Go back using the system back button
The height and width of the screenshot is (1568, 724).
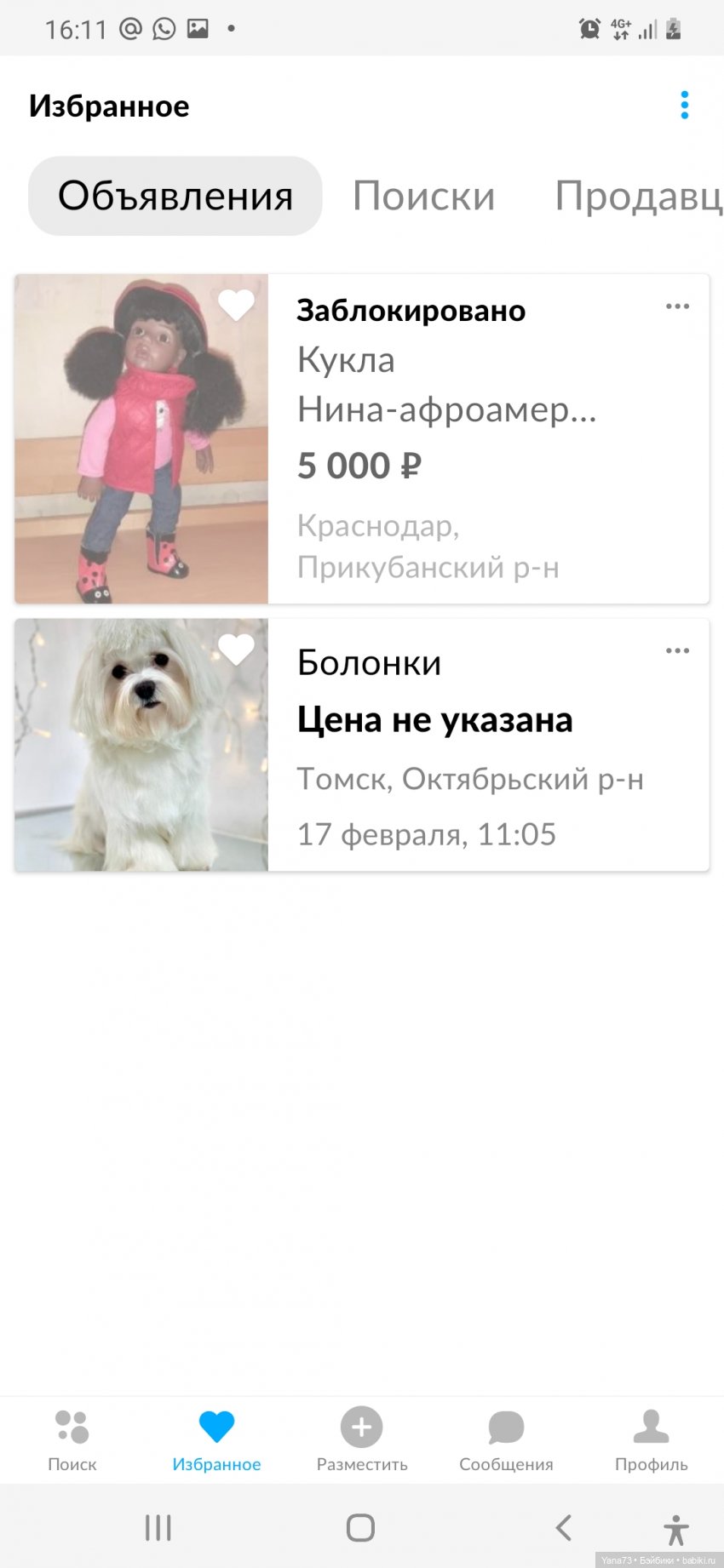(563, 1527)
